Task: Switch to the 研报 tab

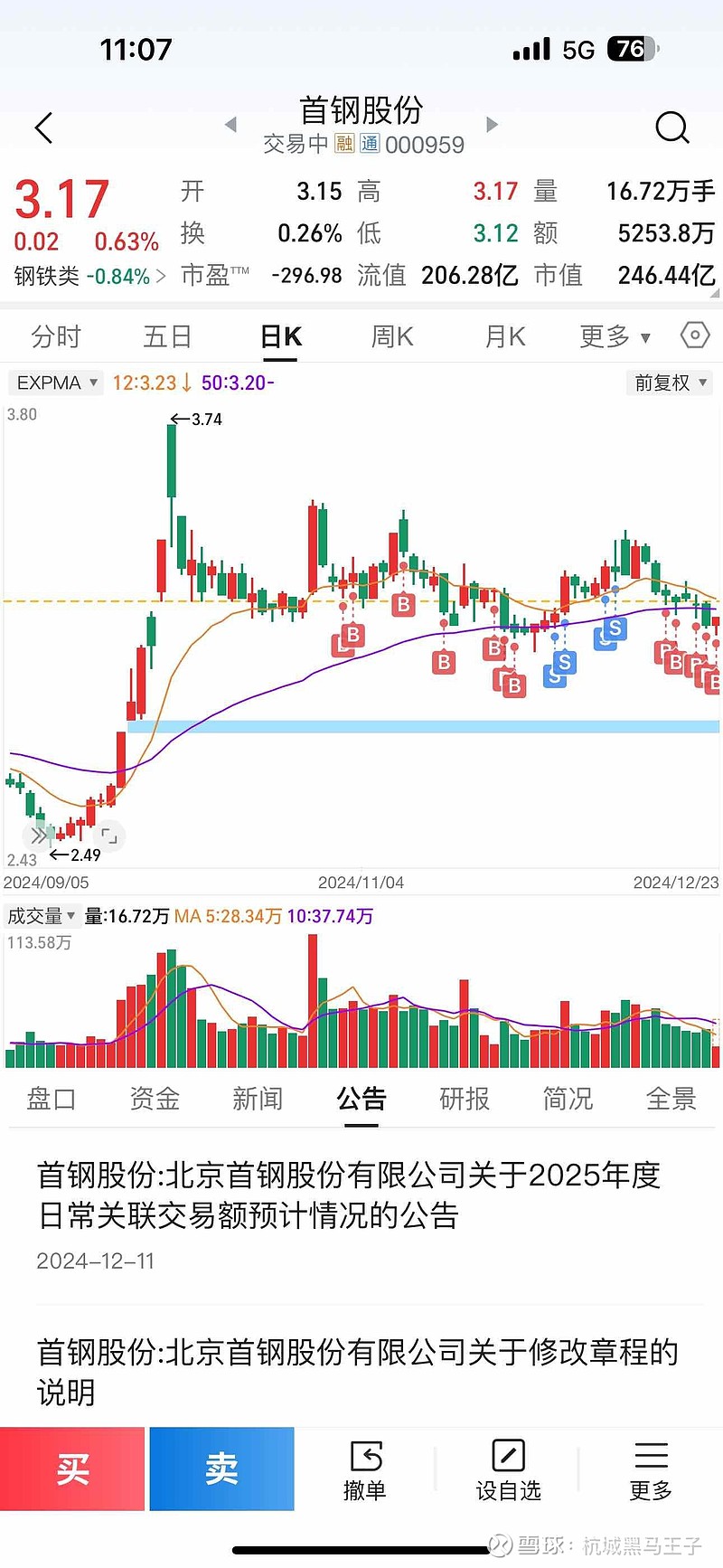Action: coord(465,1099)
